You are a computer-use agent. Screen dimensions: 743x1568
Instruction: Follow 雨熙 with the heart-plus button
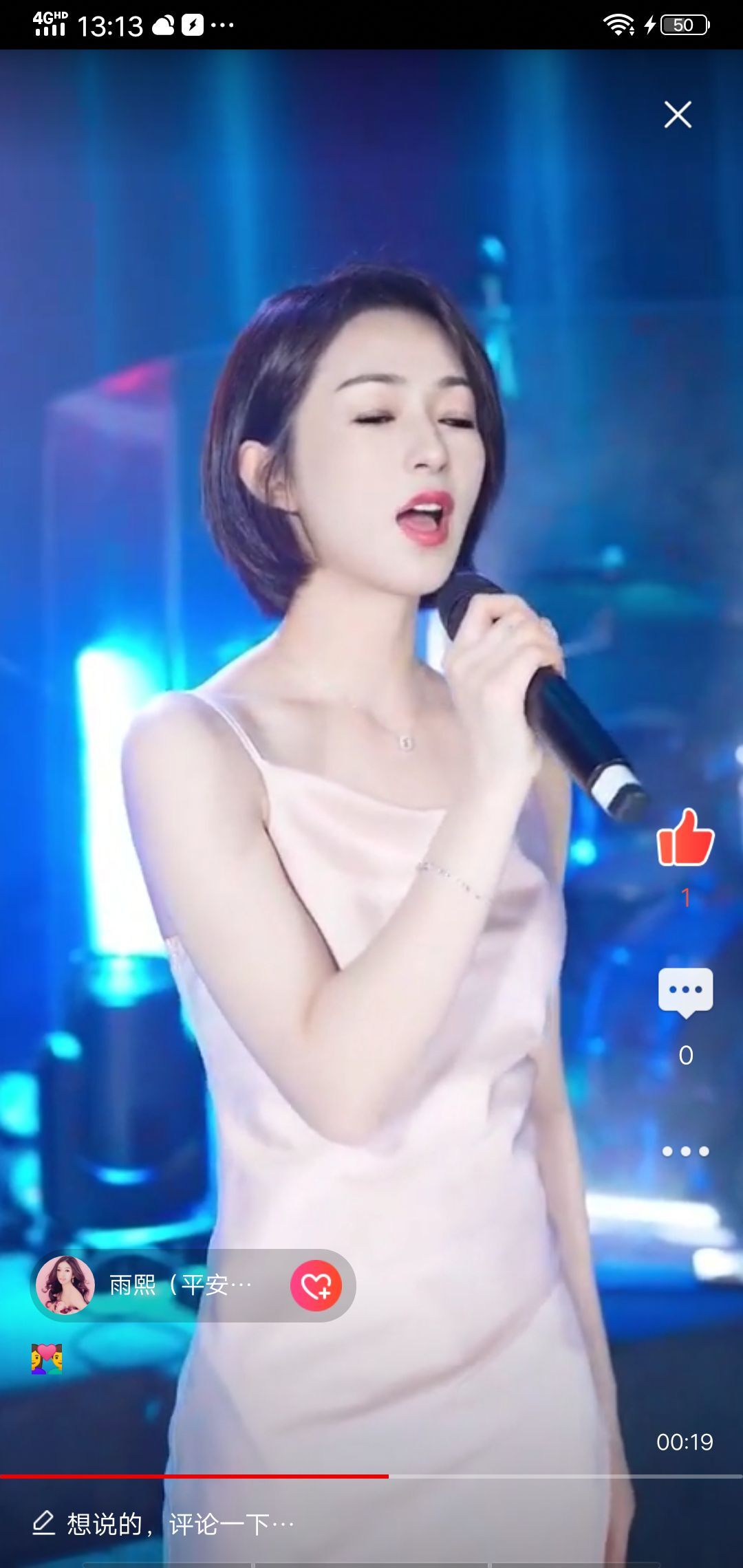click(x=316, y=1285)
